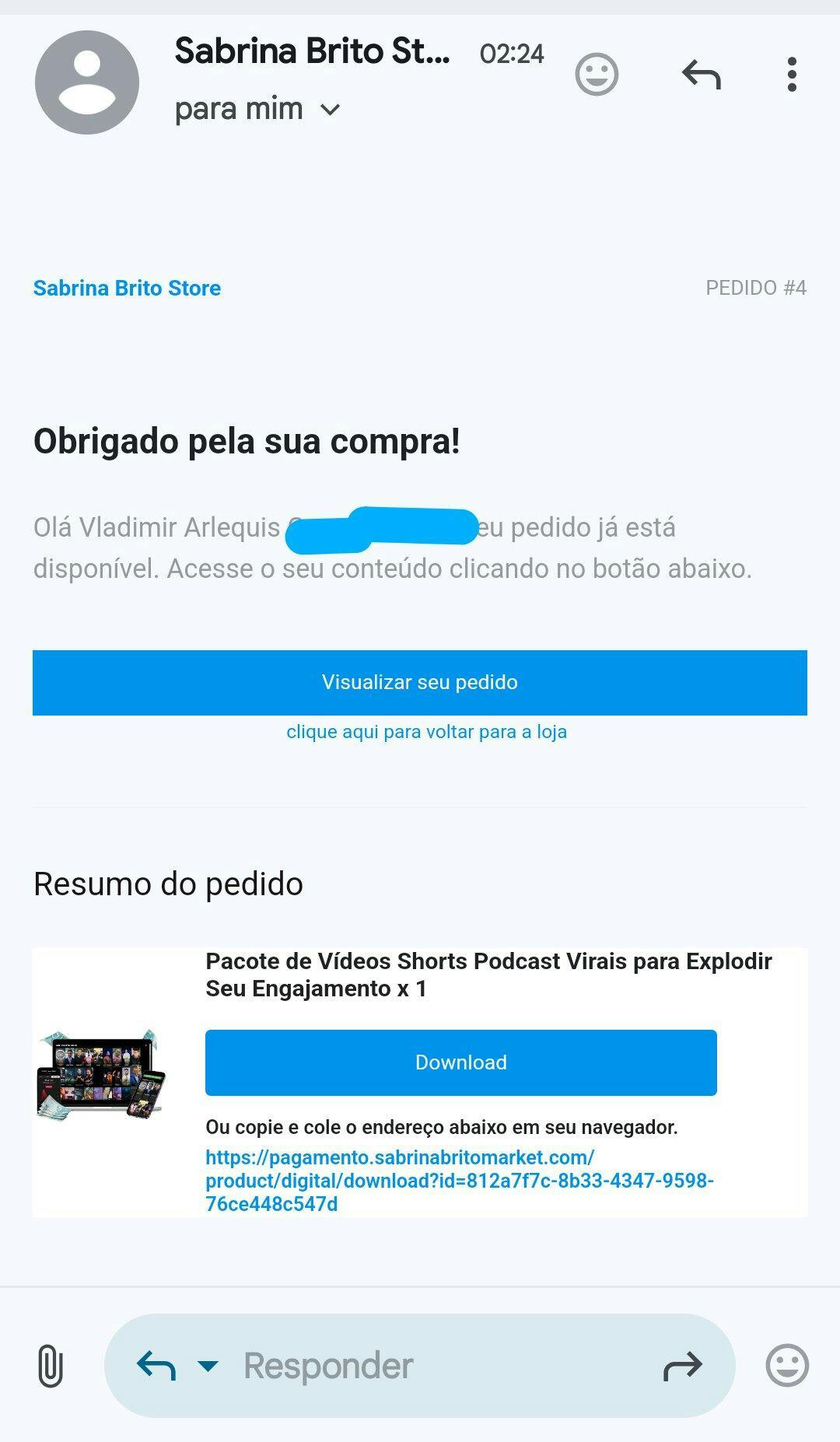
Task: Open emoji picker beside the reply box
Action: (787, 1366)
